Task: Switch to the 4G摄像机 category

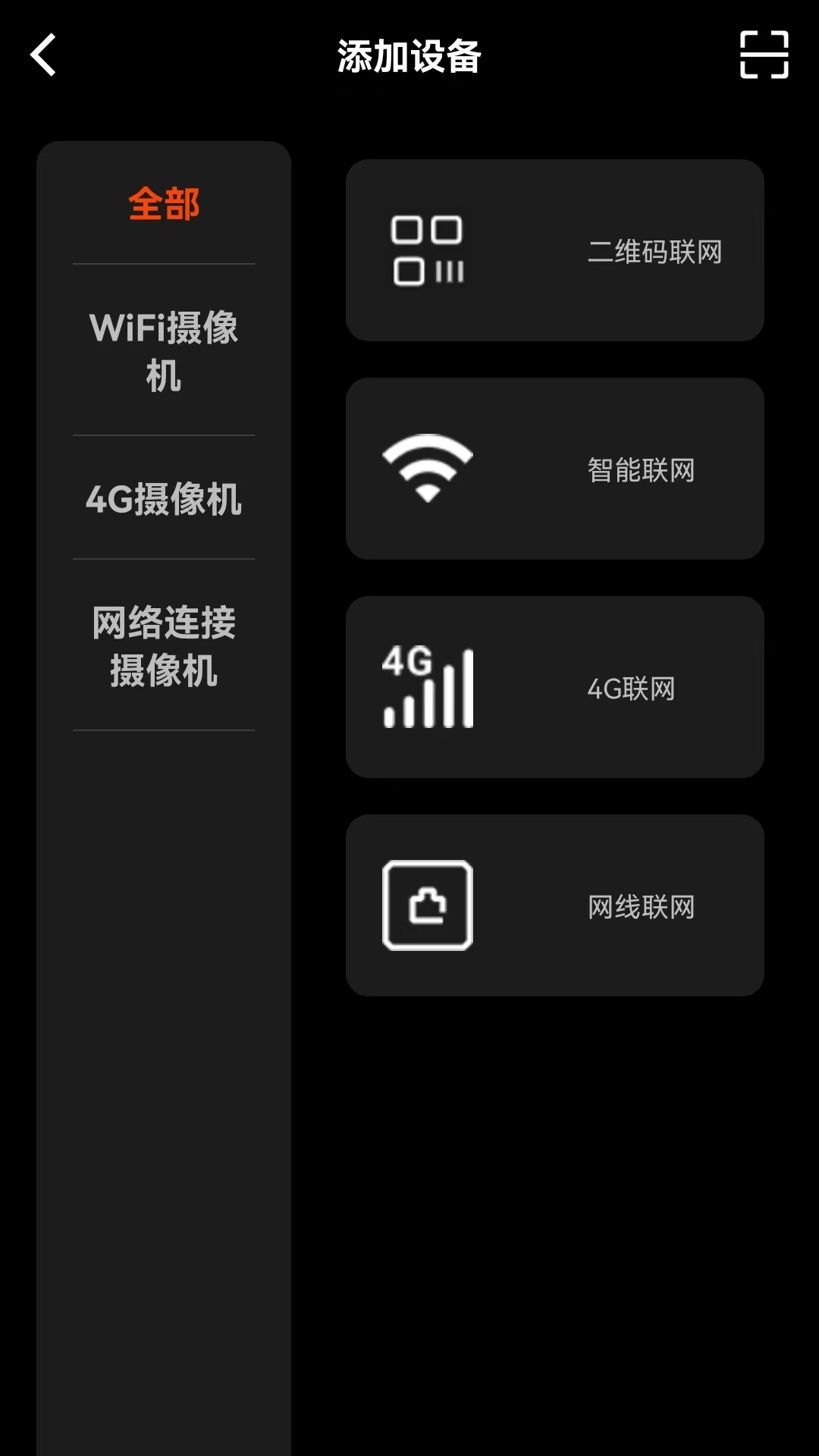Action: click(164, 498)
